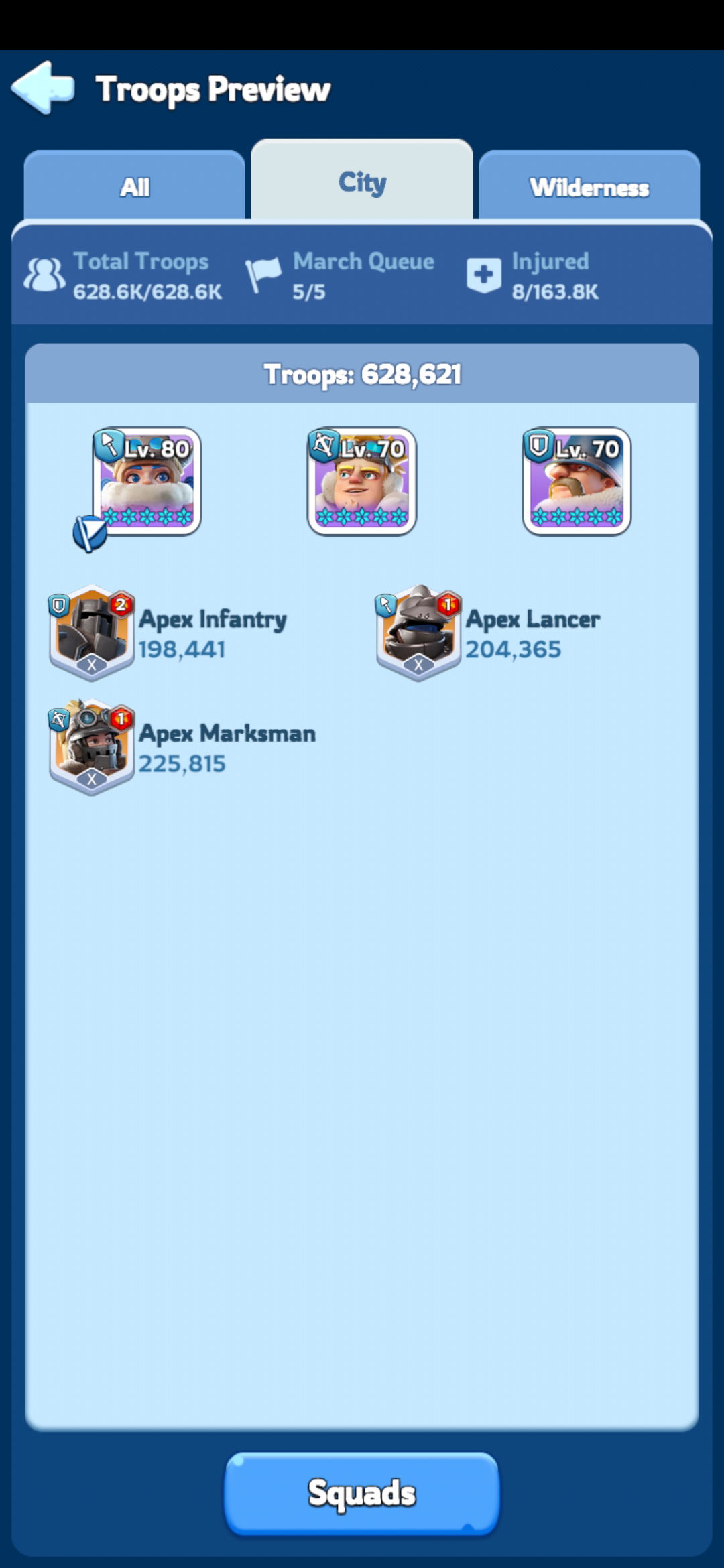Switch to the Wilderness tab
Viewport: 724px width, 1568px height.
(589, 186)
